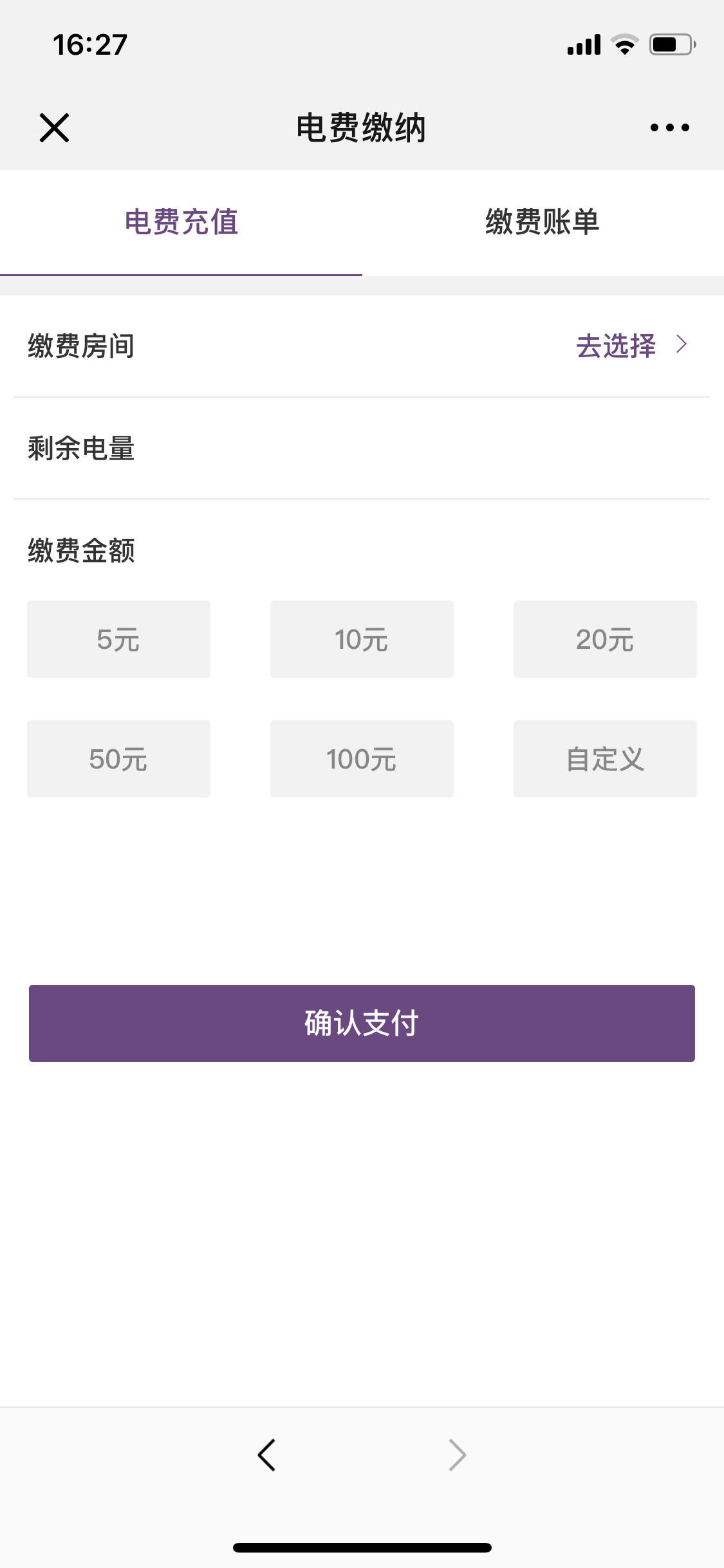Expand the 缴费房间 room selector
Screen dimensions: 724x1568
362,346
